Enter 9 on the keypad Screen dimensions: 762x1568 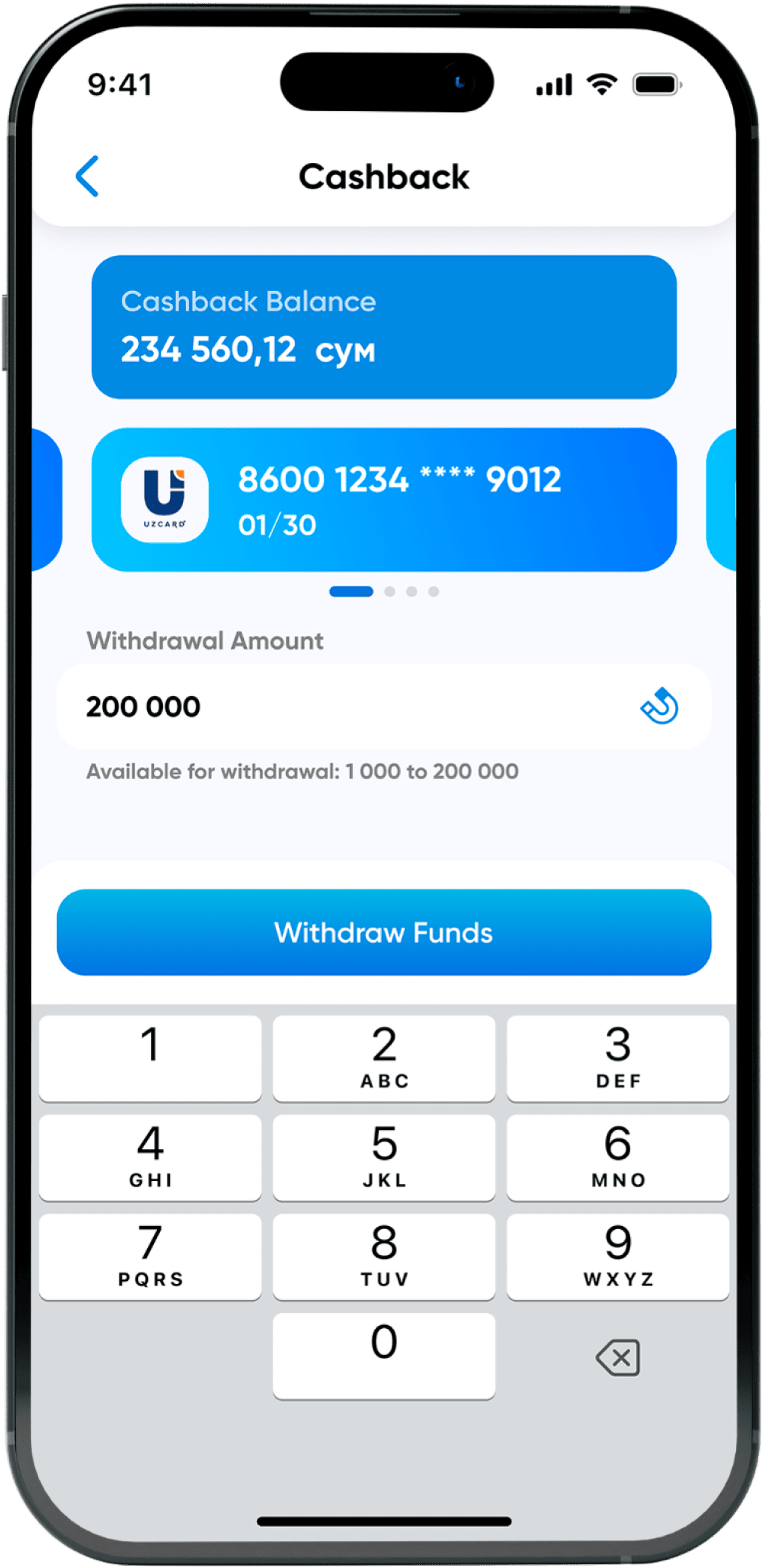(x=618, y=1257)
